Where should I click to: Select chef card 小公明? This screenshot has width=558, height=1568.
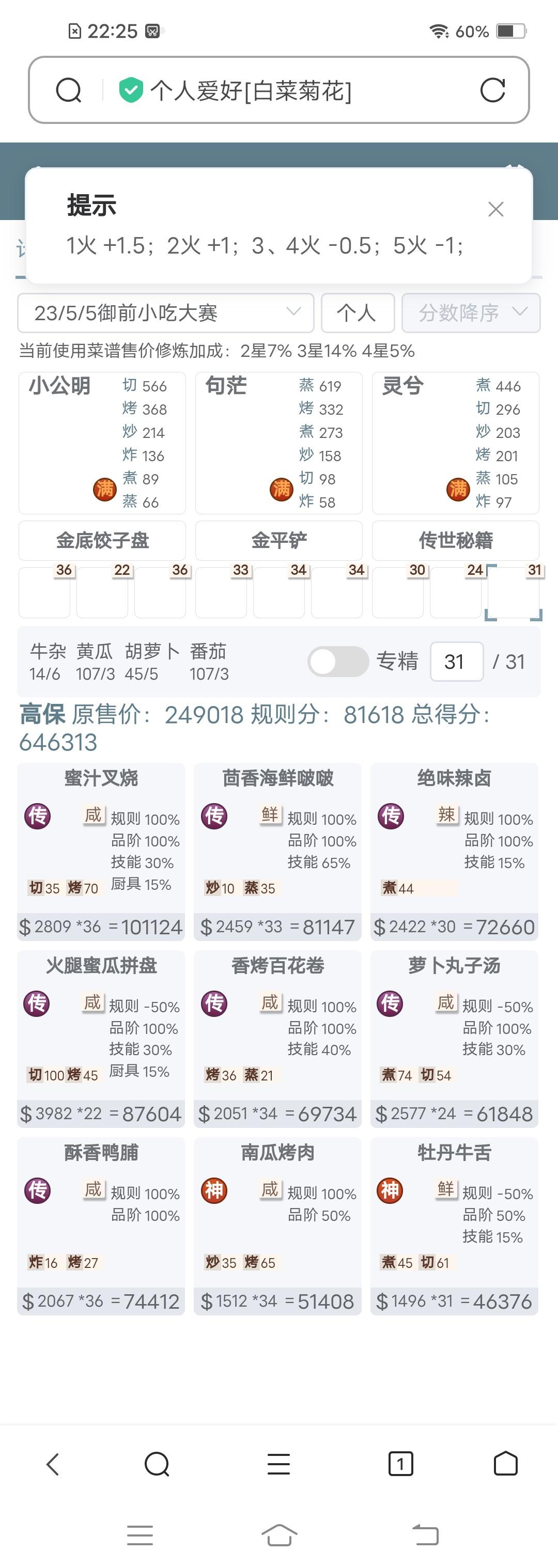tap(102, 443)
